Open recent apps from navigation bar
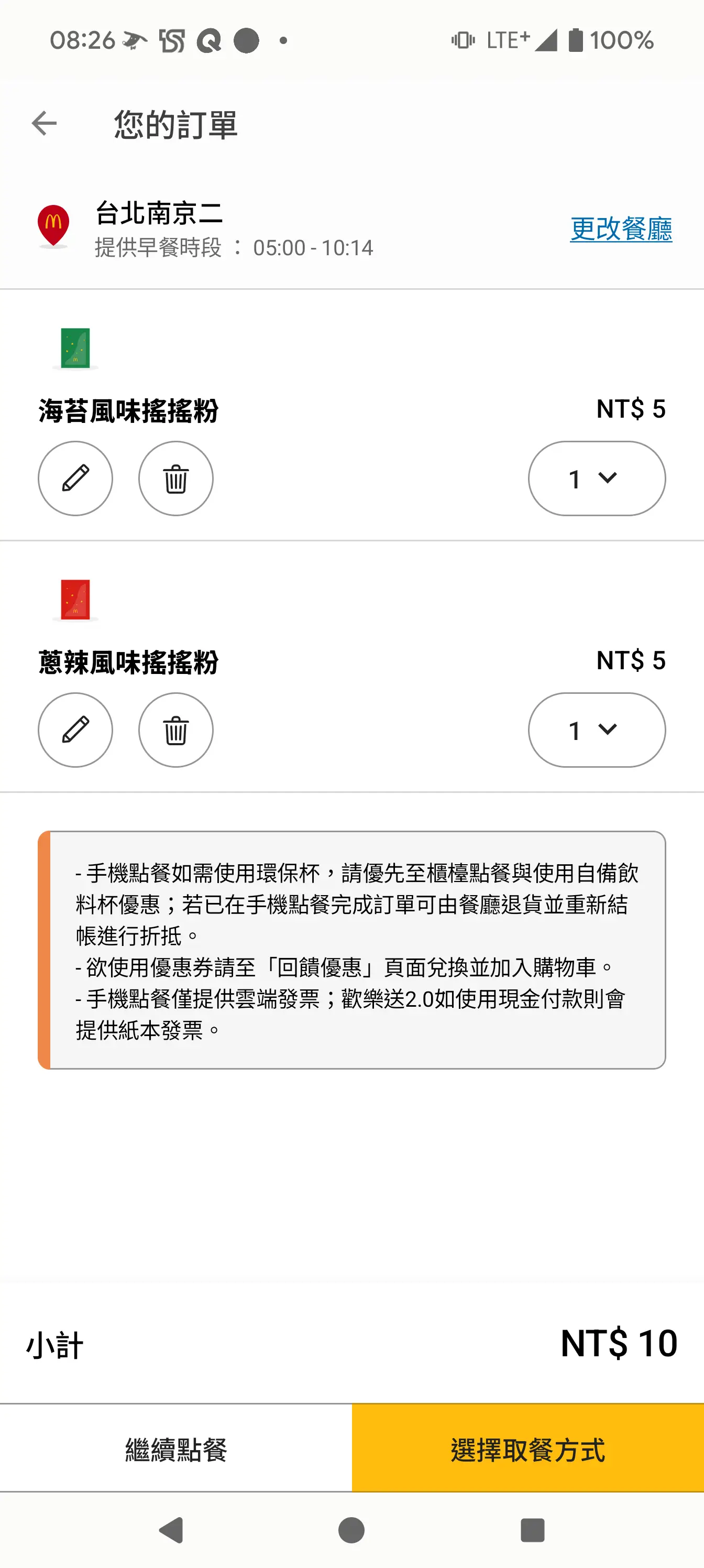Screen dimensions: 704x1568 pos(532,1530)
